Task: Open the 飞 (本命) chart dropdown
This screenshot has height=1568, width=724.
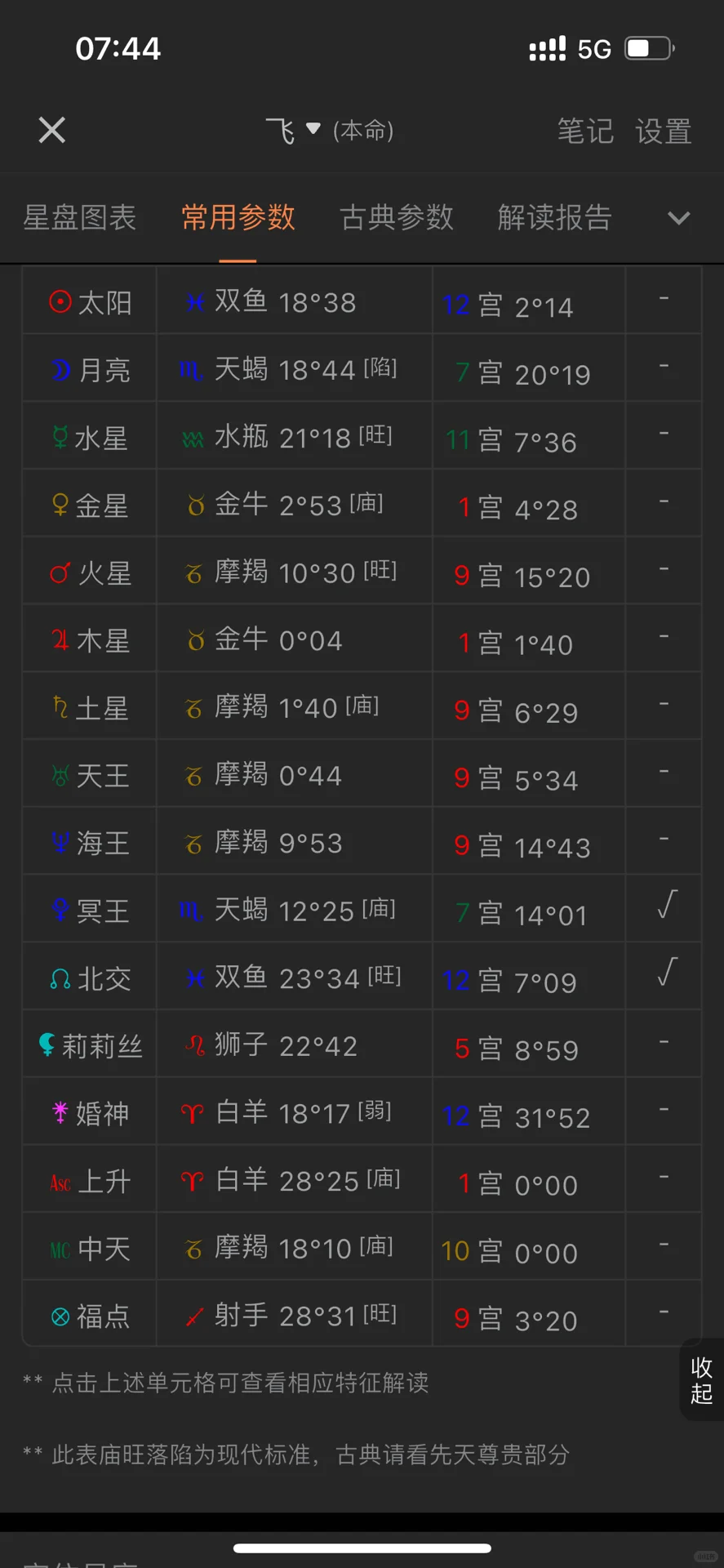Action: pos(329,130)
